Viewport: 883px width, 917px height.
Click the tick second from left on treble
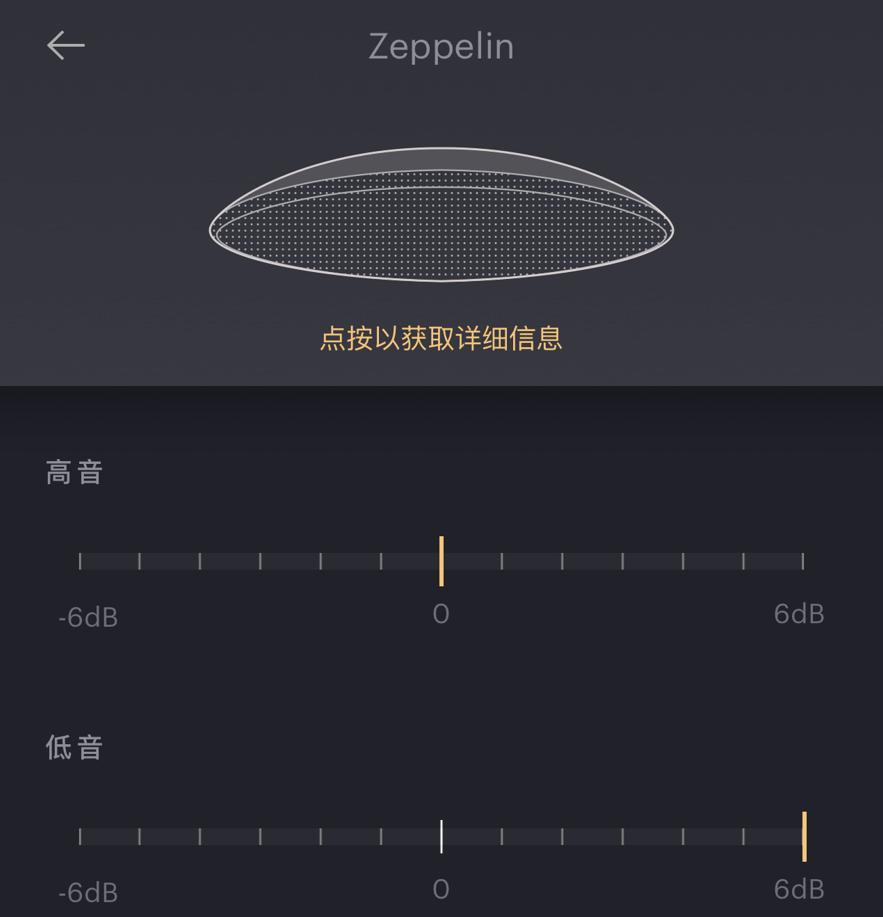(142, 561)
